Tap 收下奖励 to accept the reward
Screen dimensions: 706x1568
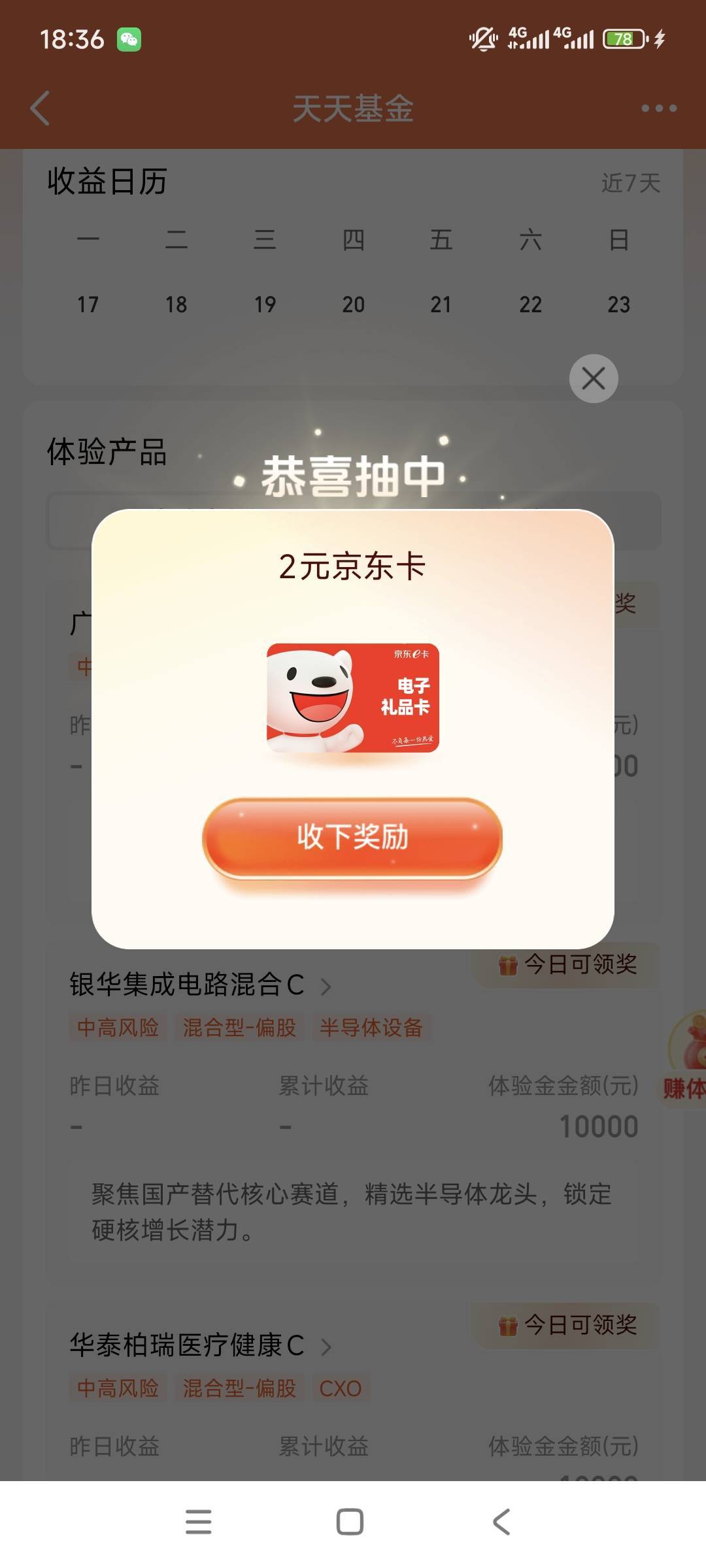coord(352,838)
